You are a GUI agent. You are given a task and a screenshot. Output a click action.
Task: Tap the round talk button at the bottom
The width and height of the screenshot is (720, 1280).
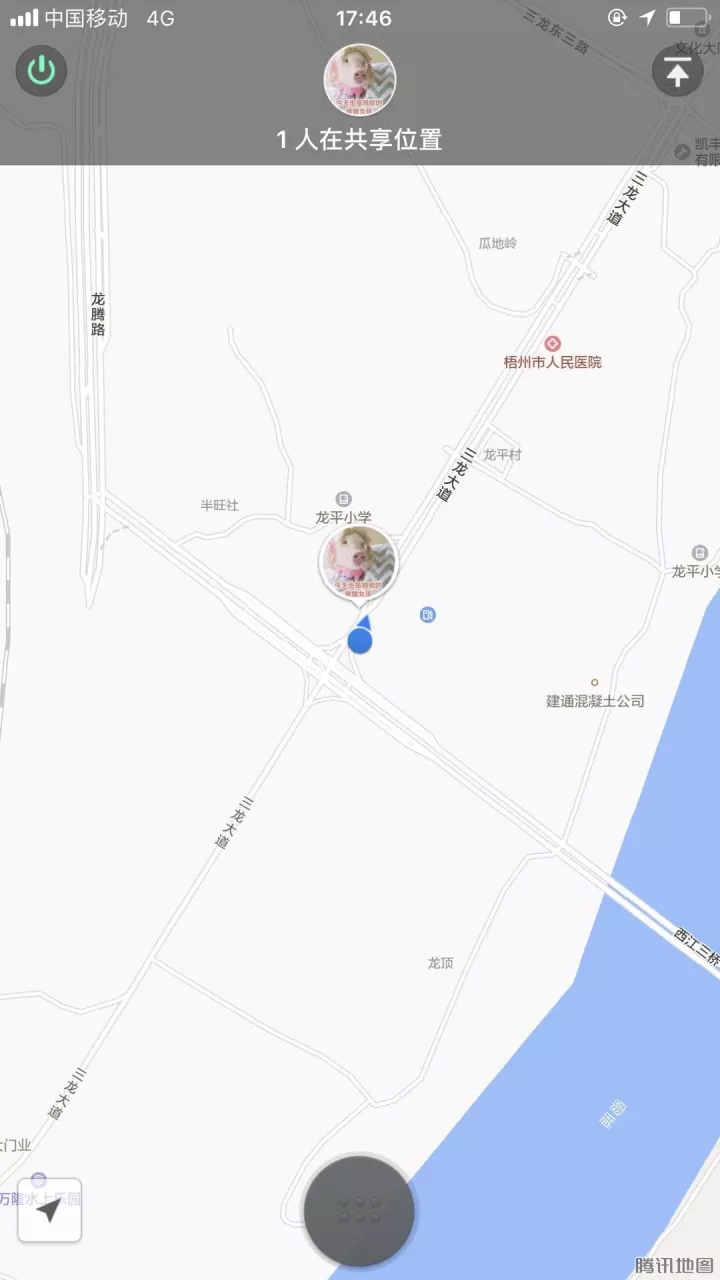point(359,1210)
